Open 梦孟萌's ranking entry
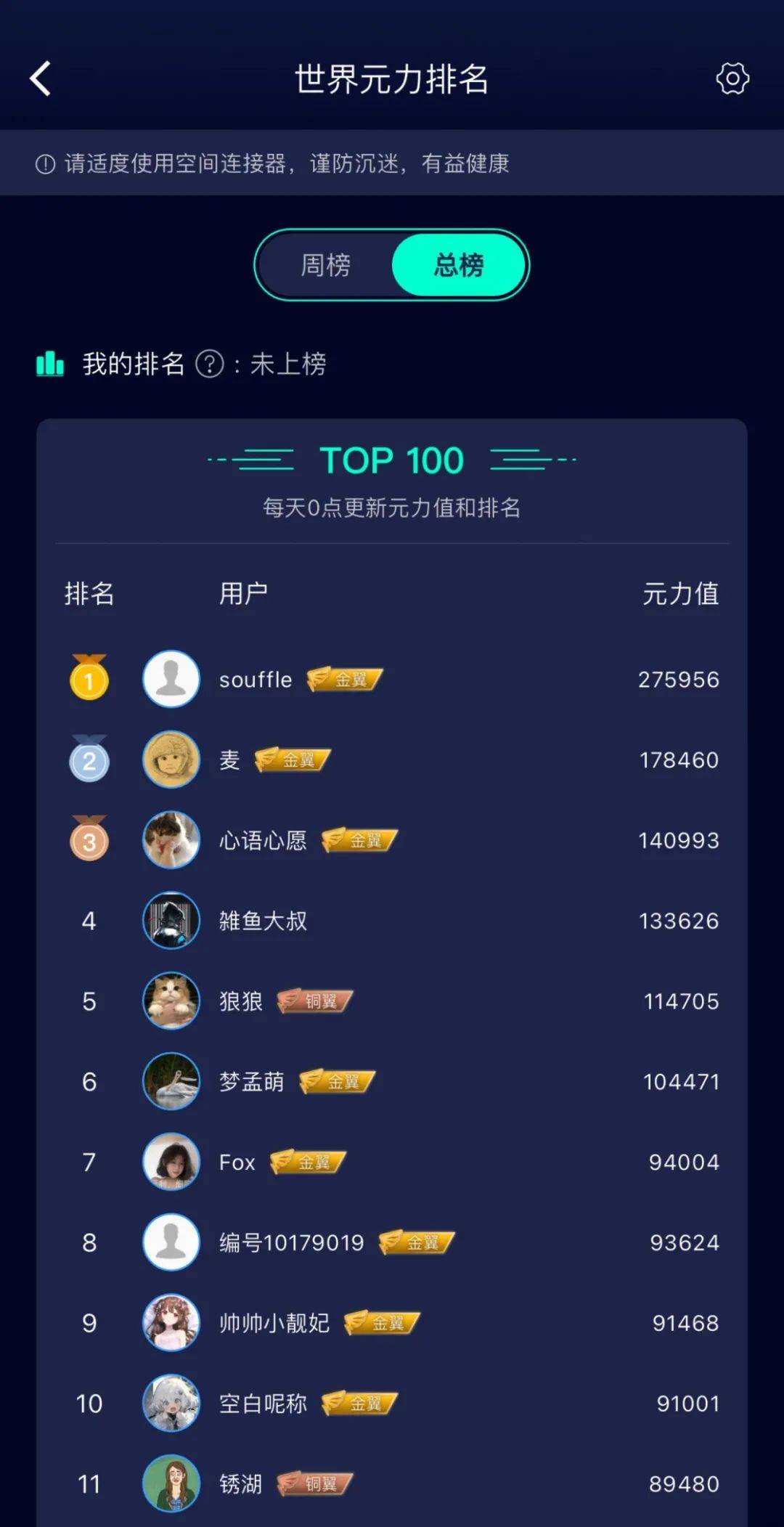The height and width of the screenshot is (1527, 784). click(x=392, y=1082)
